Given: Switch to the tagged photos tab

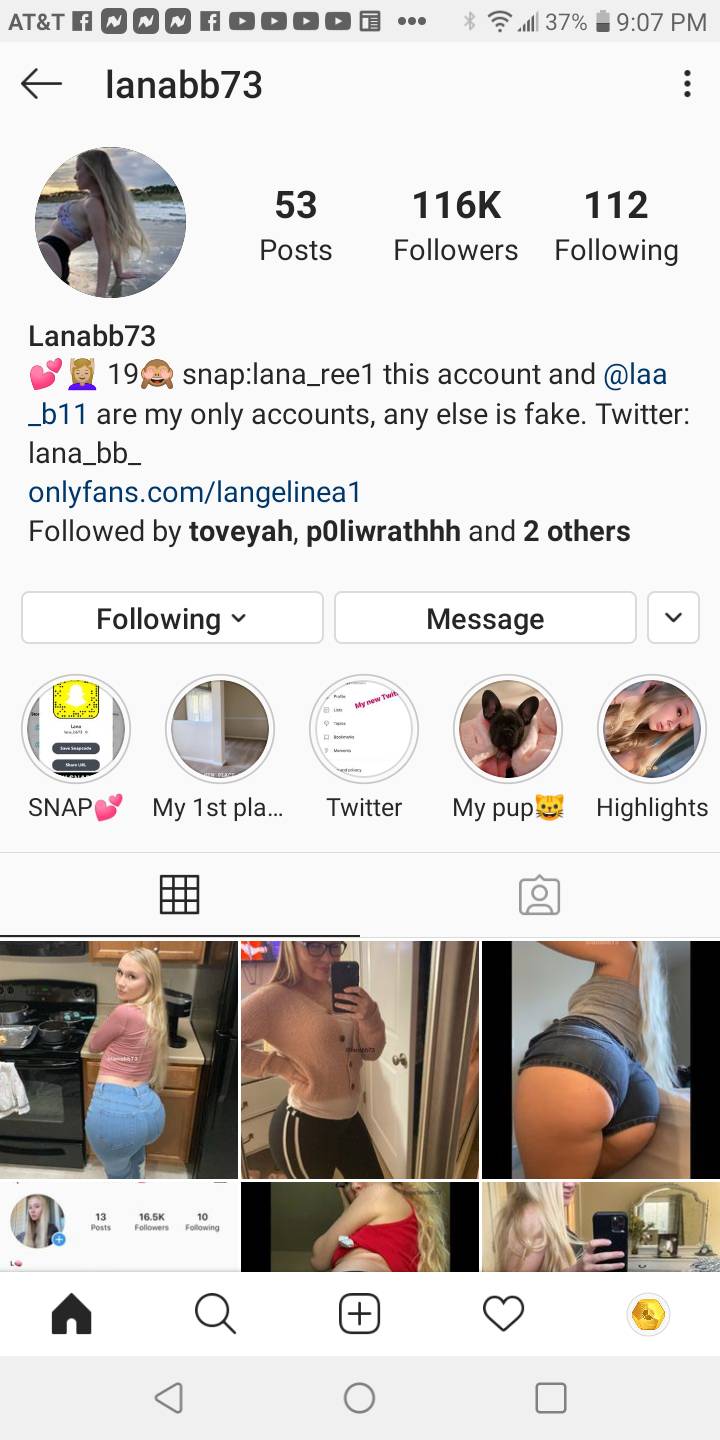Looking at the screenshot, I should pyautogui.click(x=539, y=894).
